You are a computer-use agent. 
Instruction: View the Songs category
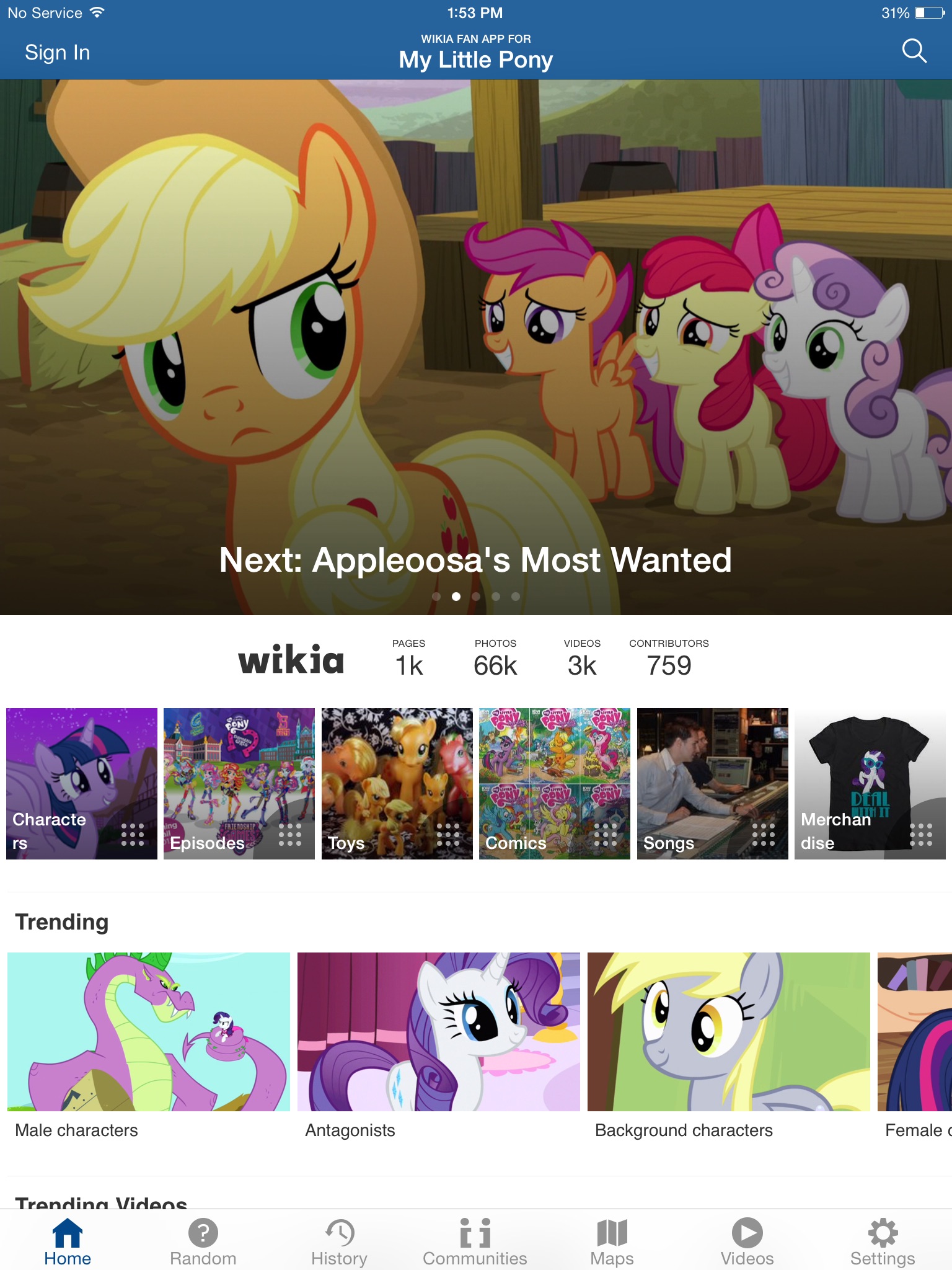point(712,783)
